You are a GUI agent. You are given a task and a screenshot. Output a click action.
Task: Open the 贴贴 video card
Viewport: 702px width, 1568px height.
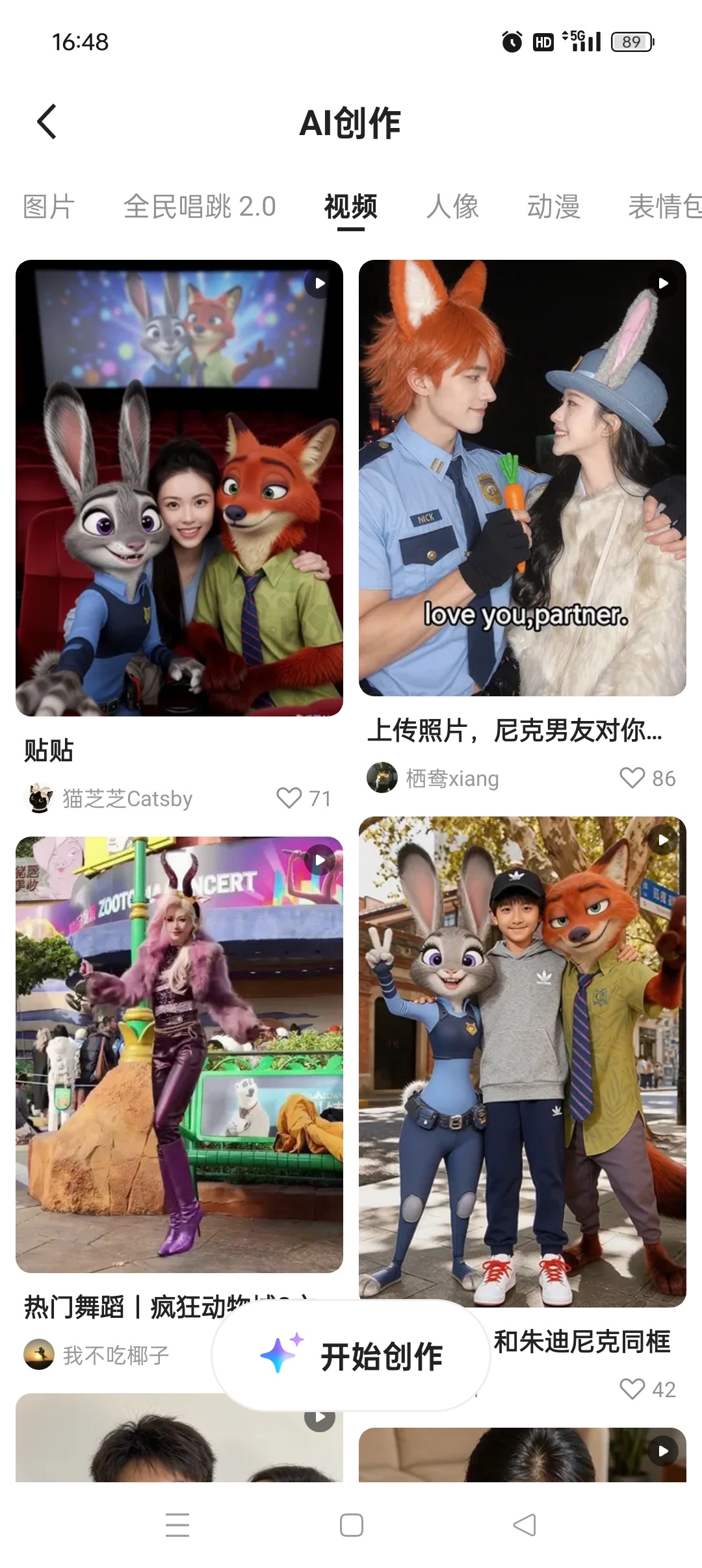pyautogui.click(x=179, y=487)
